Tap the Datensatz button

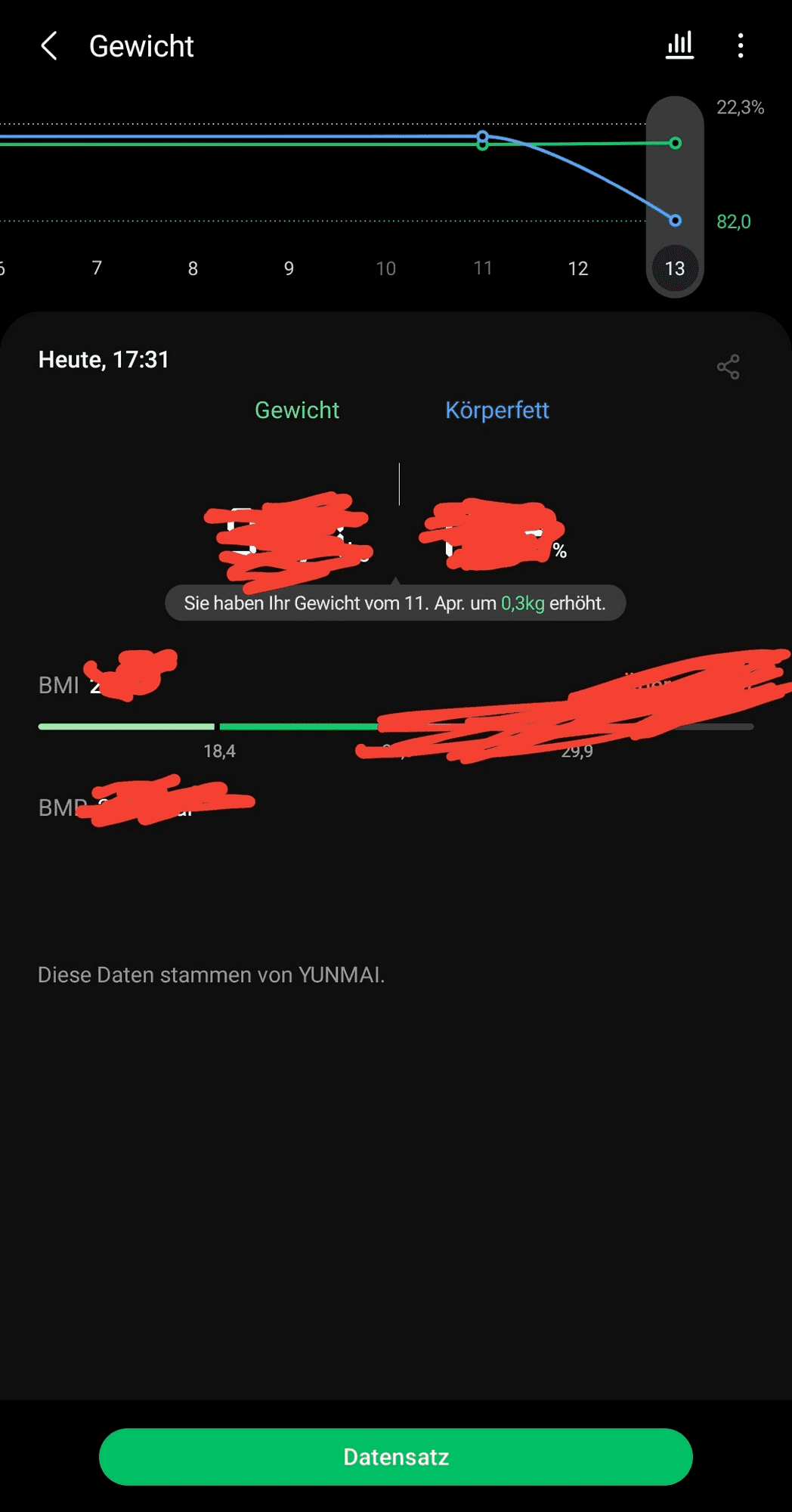(395, 1456)
